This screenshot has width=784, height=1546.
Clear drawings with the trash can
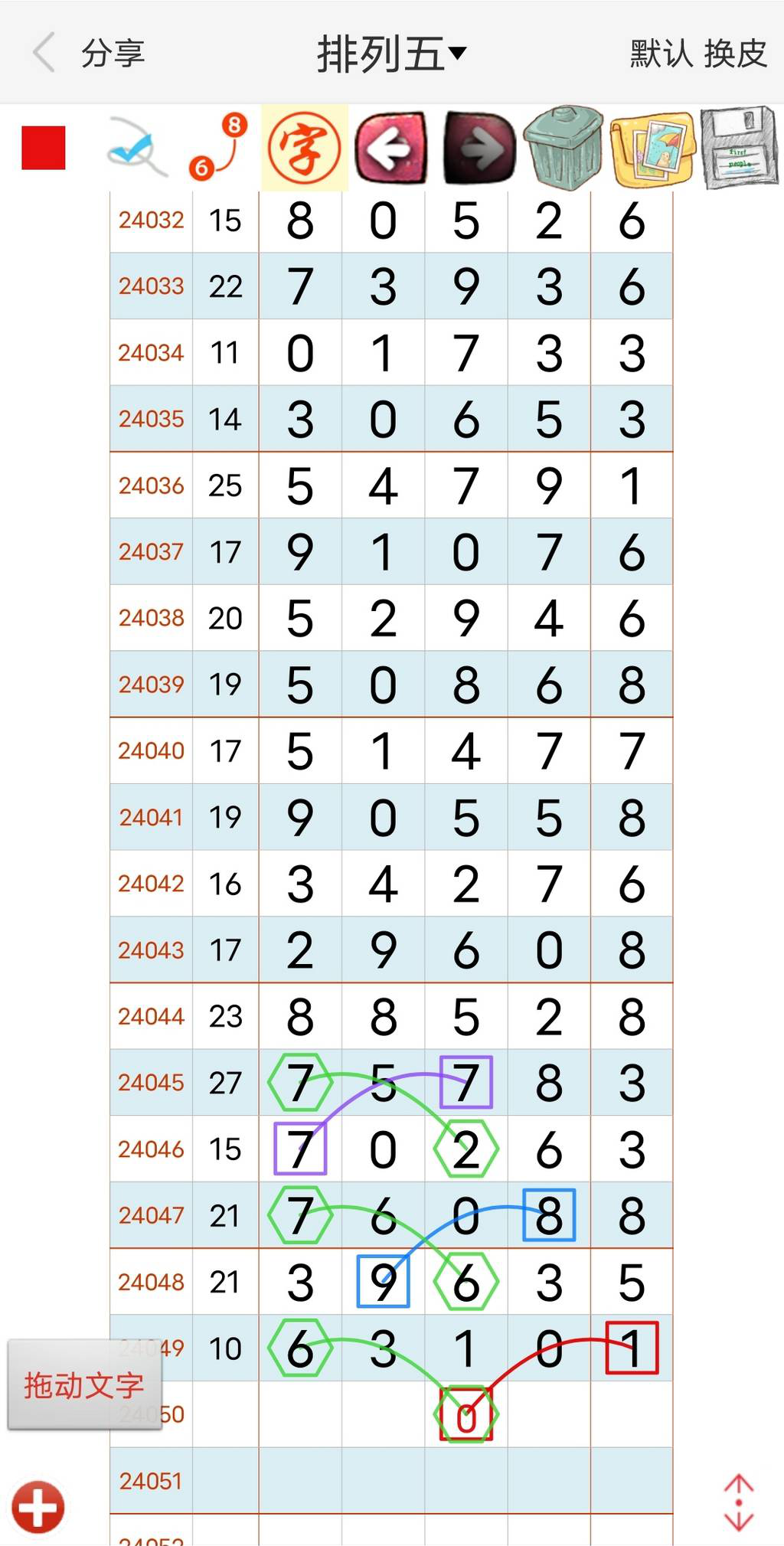(564, 148)
